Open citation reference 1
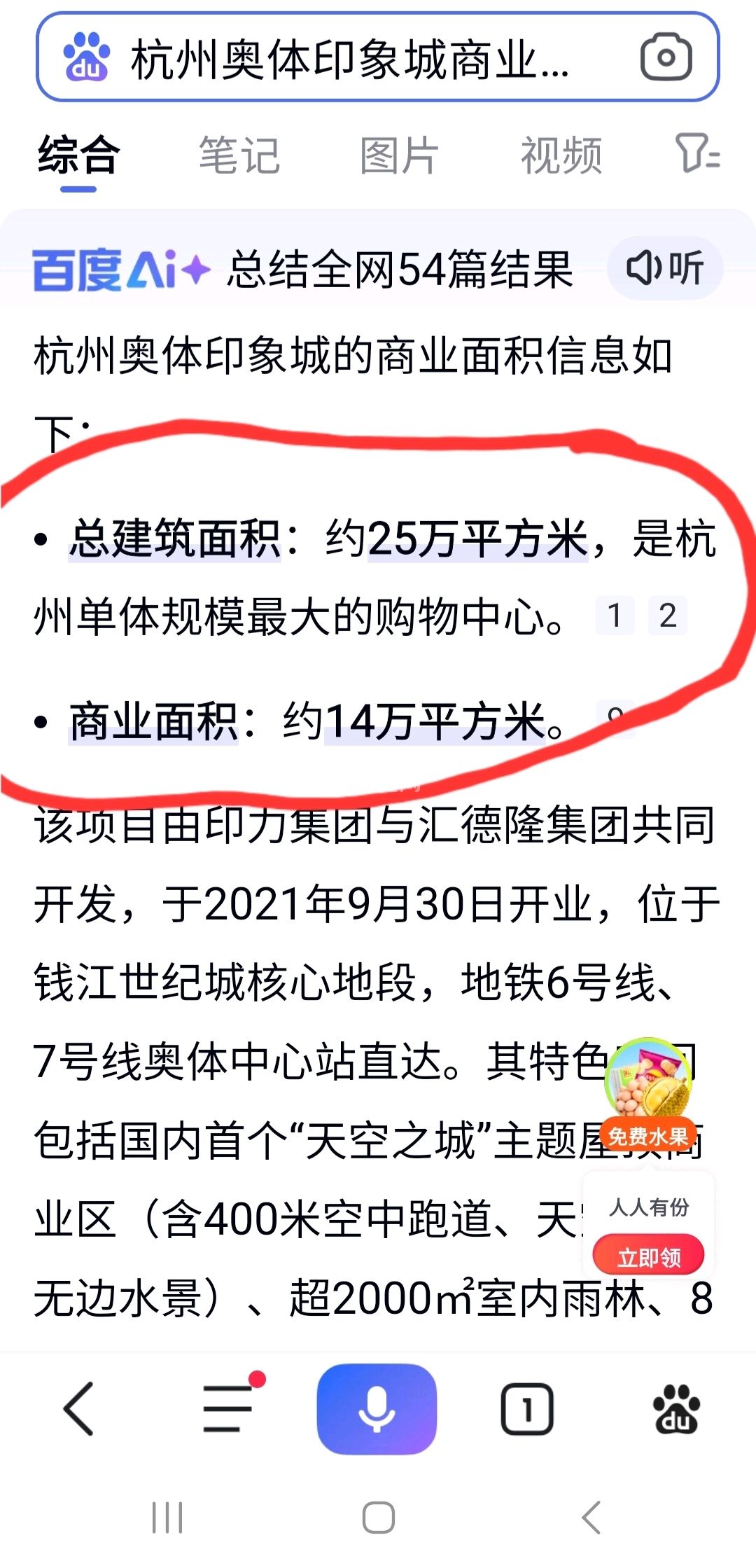 (x=615, y=616)
